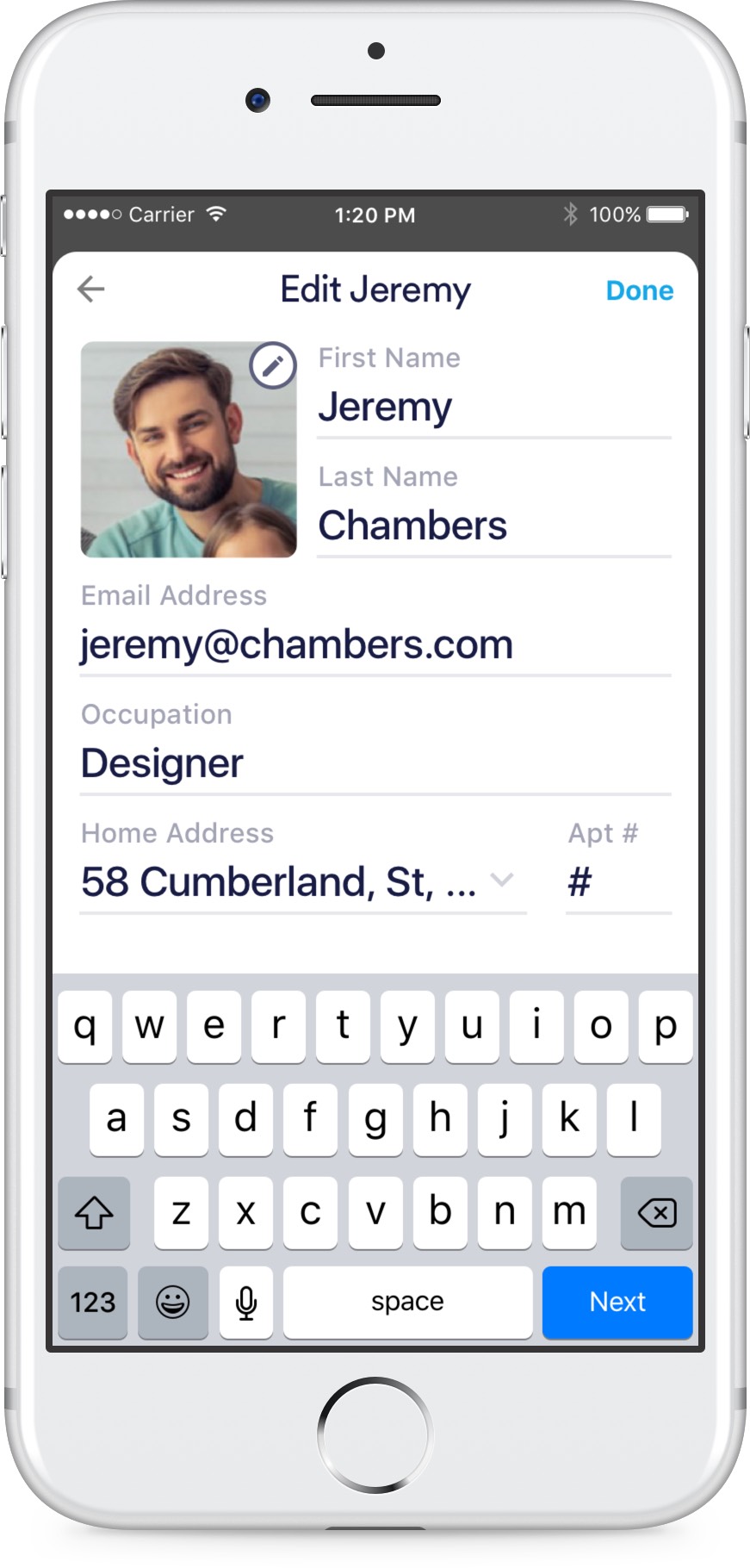Expand the Home Address dropdown
750x1568 pixels.
[x=501, y=880]
